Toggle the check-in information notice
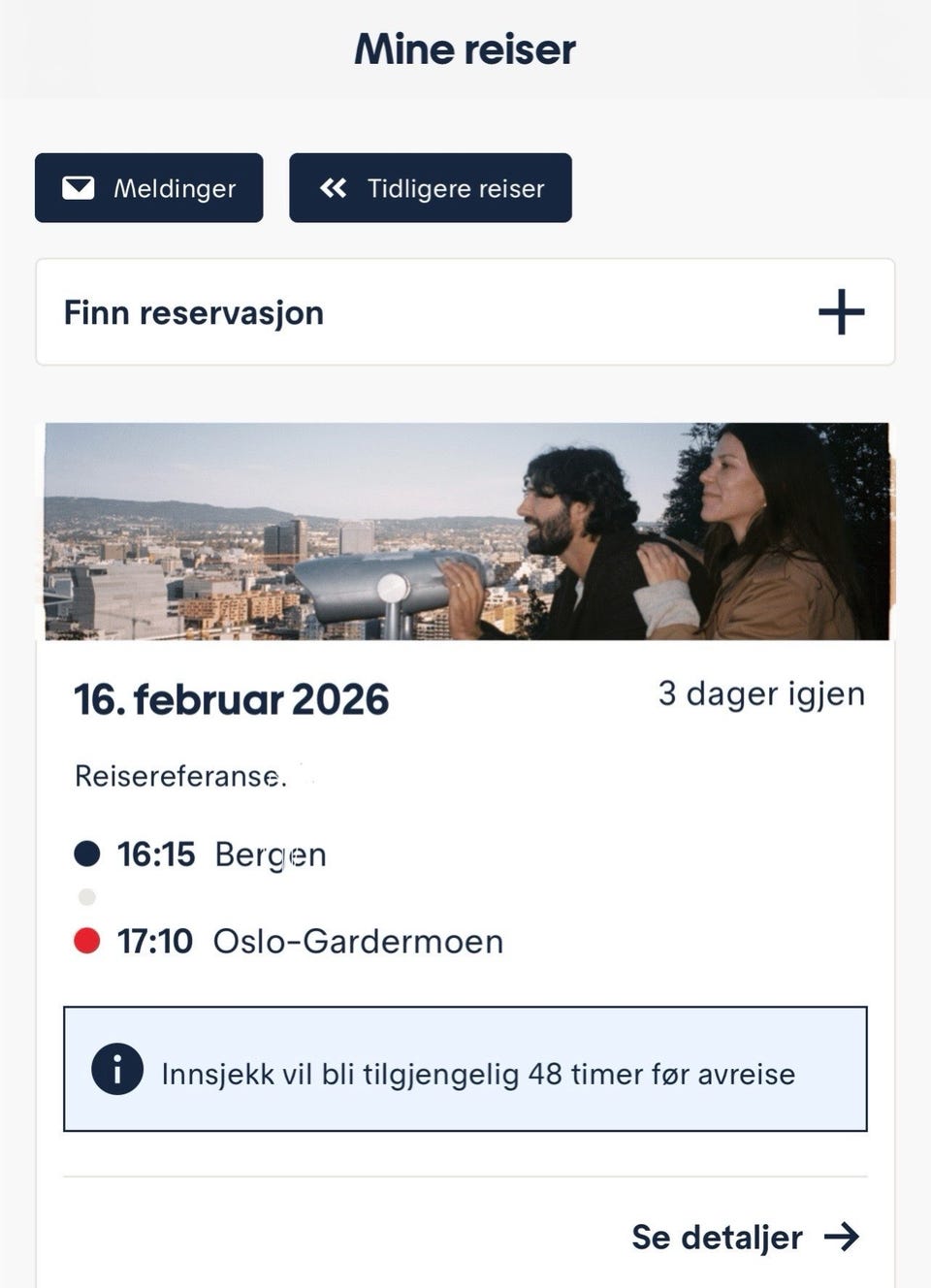931x1288 pixels. point(465,1072)
